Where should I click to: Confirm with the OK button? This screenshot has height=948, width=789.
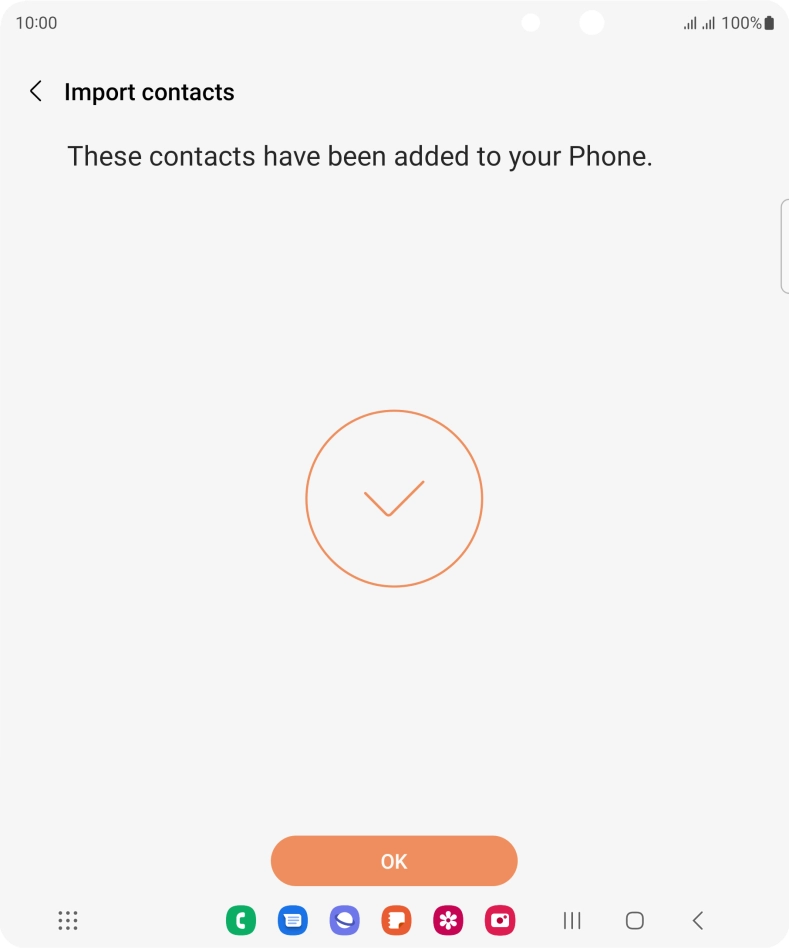tap(394, 861)
